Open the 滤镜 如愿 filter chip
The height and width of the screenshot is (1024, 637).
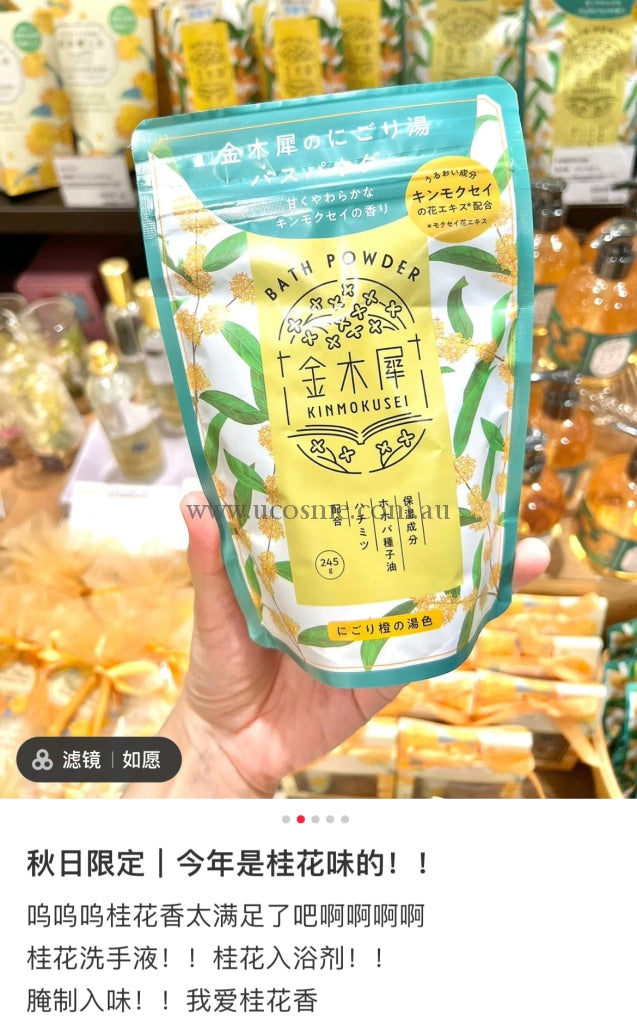point(99,760)
